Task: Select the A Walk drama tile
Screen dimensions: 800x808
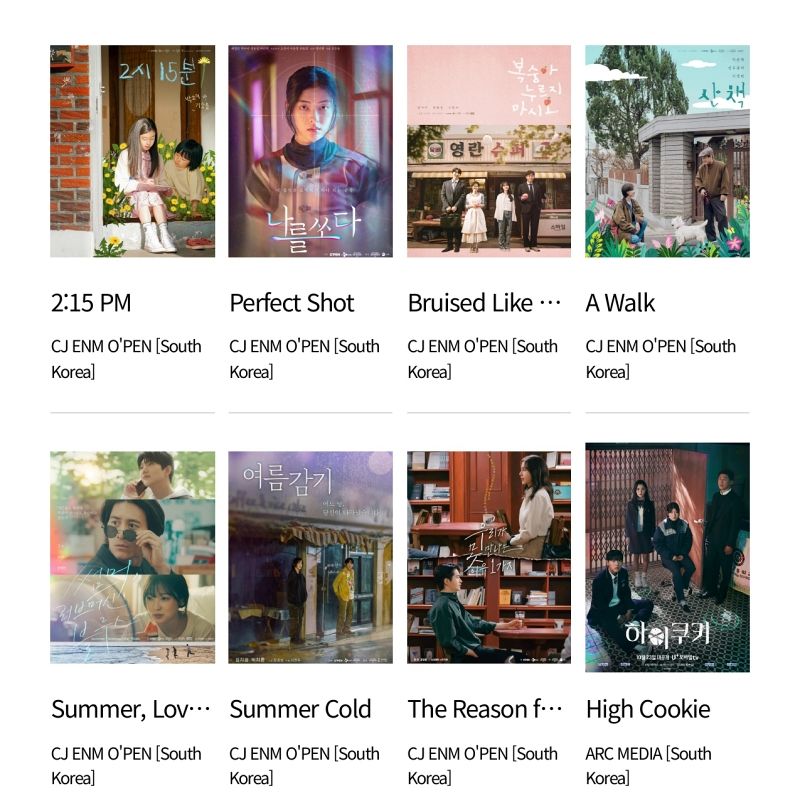Action: tap(667, 151)
